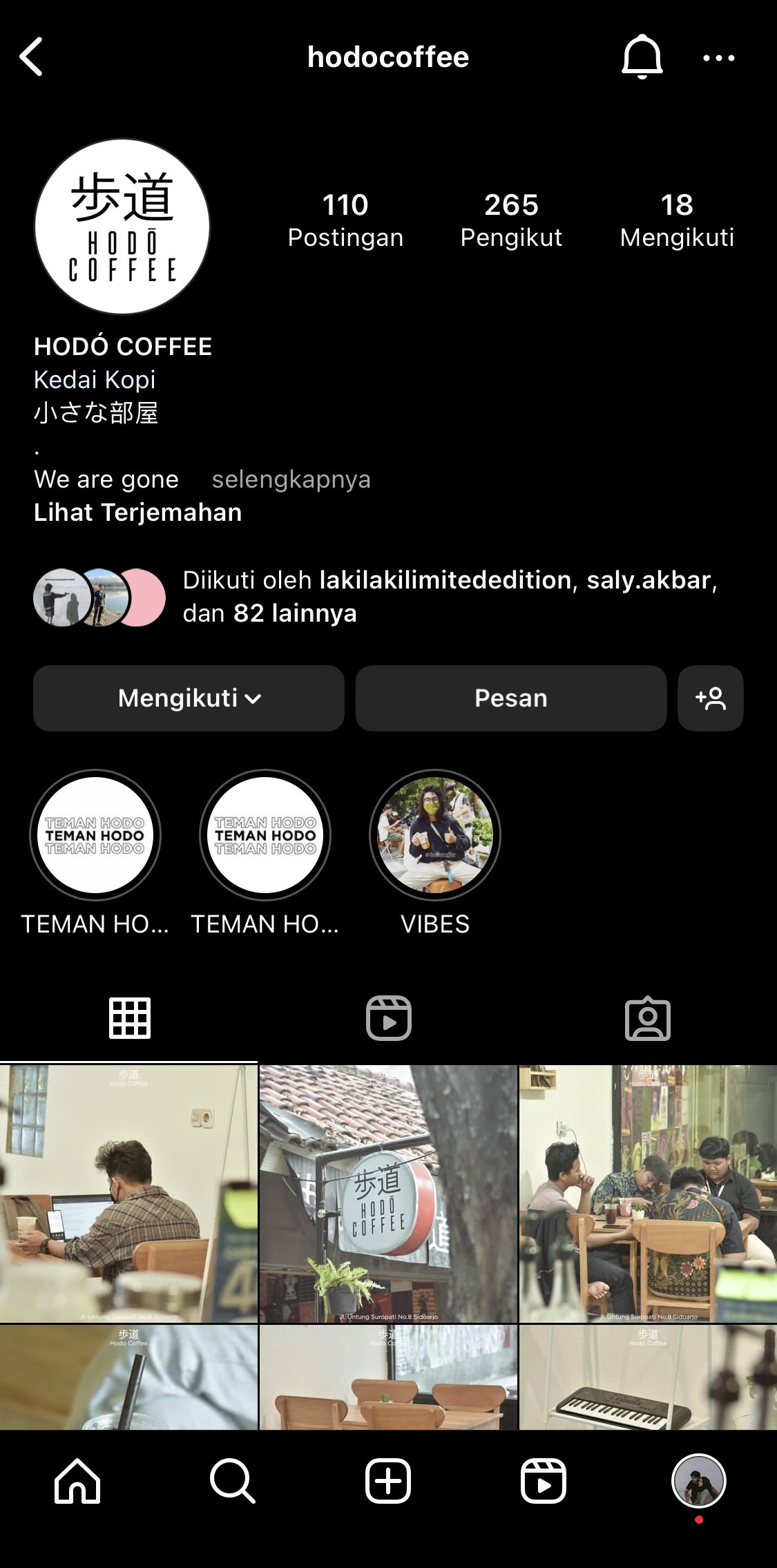The height and width of the screenshot is (1568, 777).
Task: Go back using the arrow icon
Action: click(x=32, y=57)
